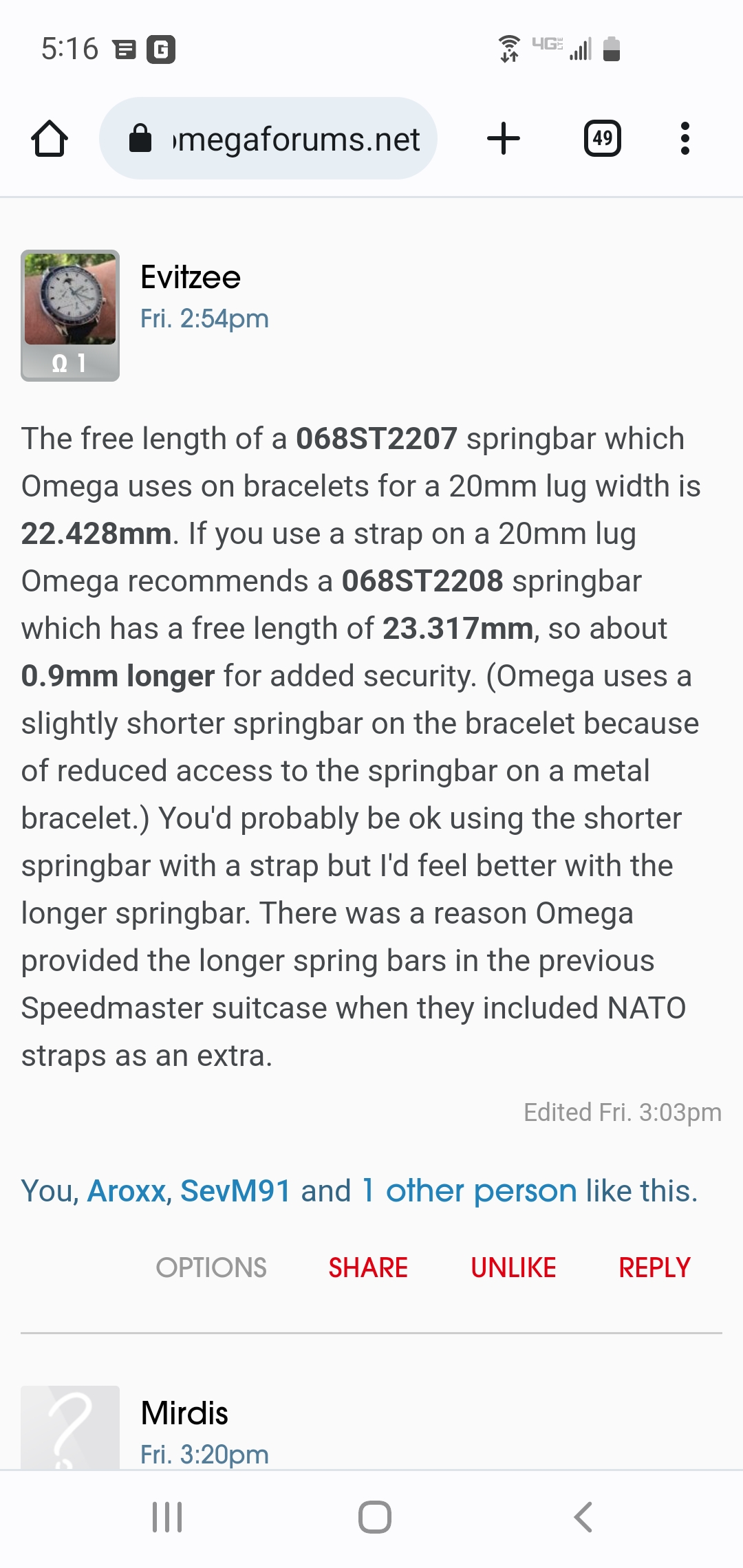The height and width of the screenshot is (1568, 743).
Task: Open the recent apps view
Action: pos(167,1517)
